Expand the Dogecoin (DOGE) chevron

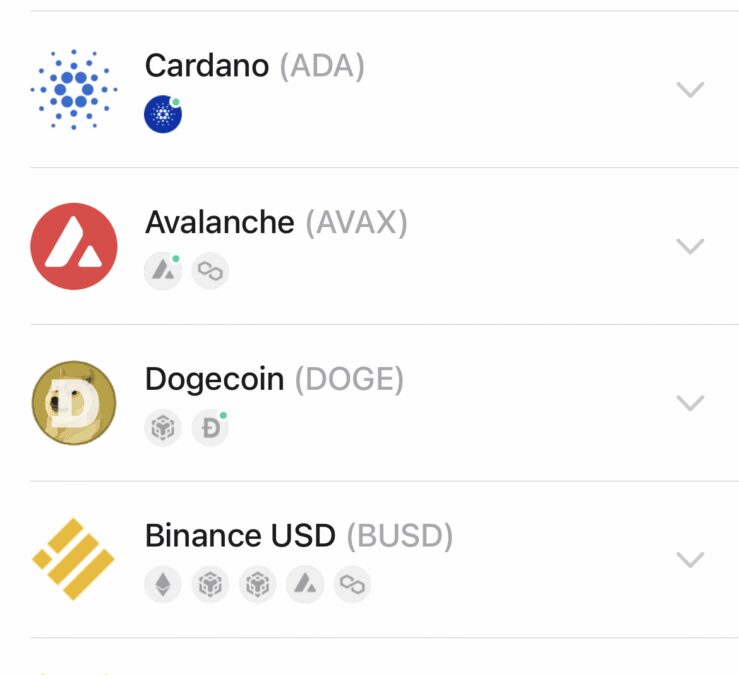(x=690, y=403)
